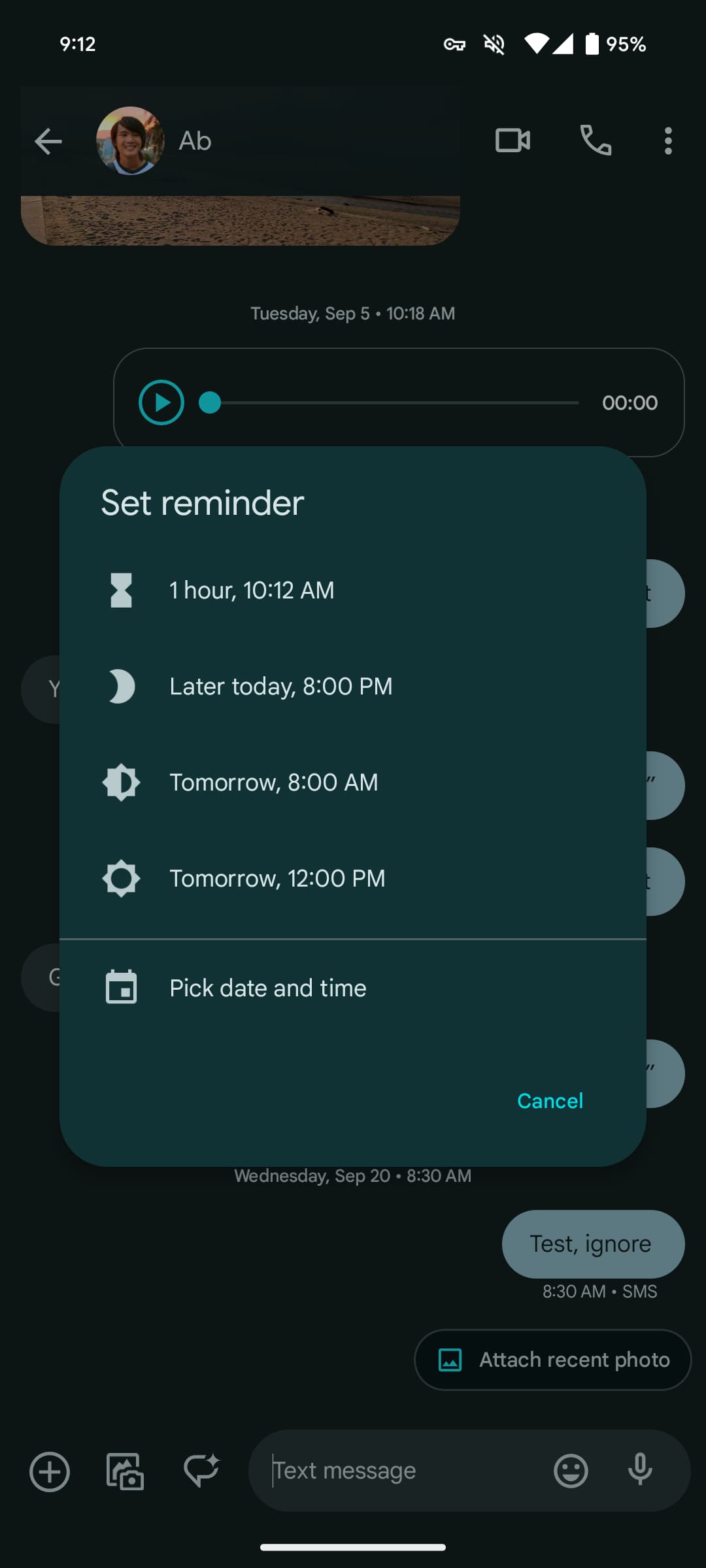Open the three-dot overflow menu

point(667,141)
